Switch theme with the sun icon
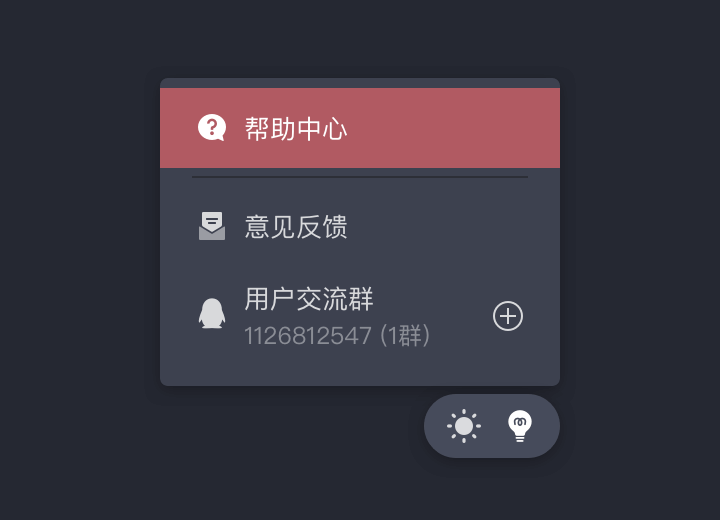This screenshot has height=520, width=720. [x=464, y=426]
